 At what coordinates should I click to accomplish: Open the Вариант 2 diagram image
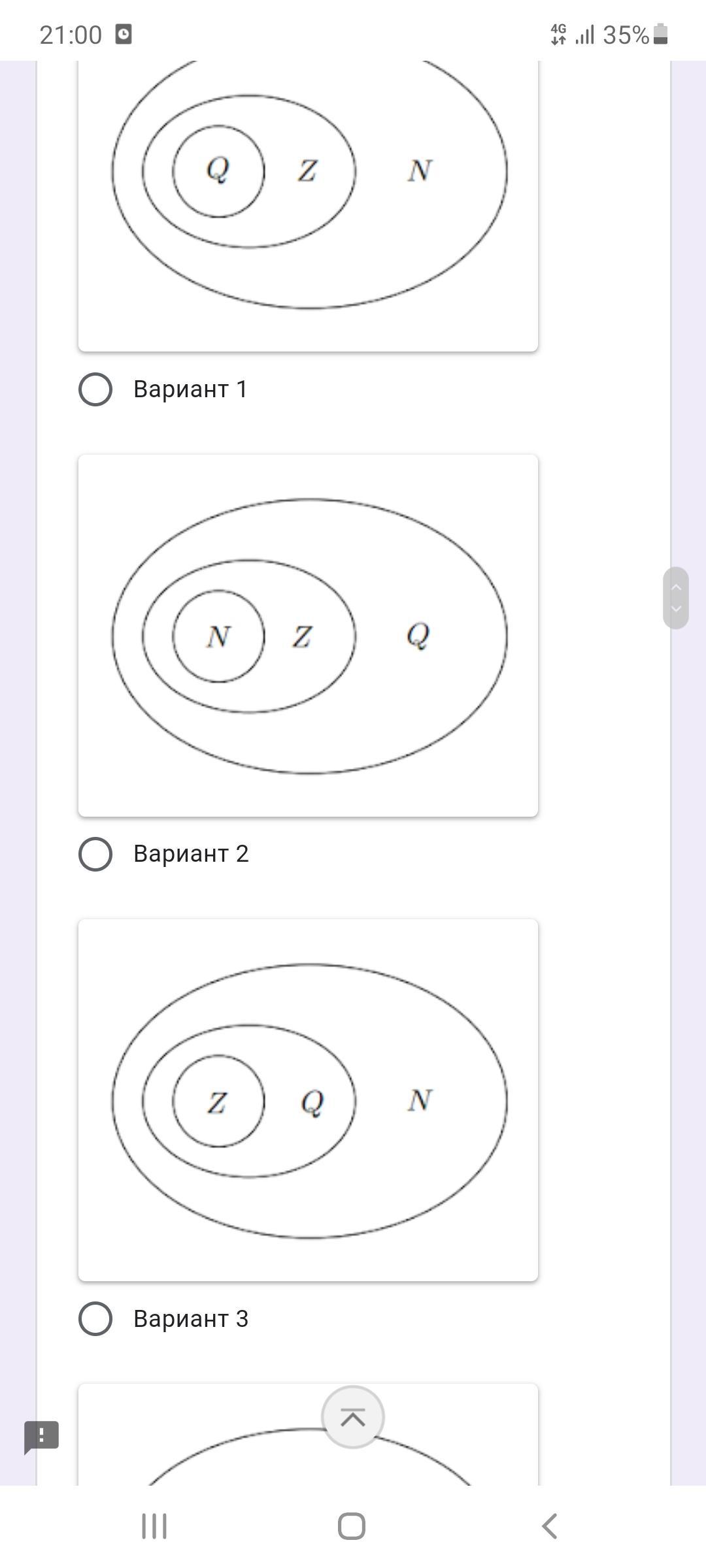tap(308, 636)
